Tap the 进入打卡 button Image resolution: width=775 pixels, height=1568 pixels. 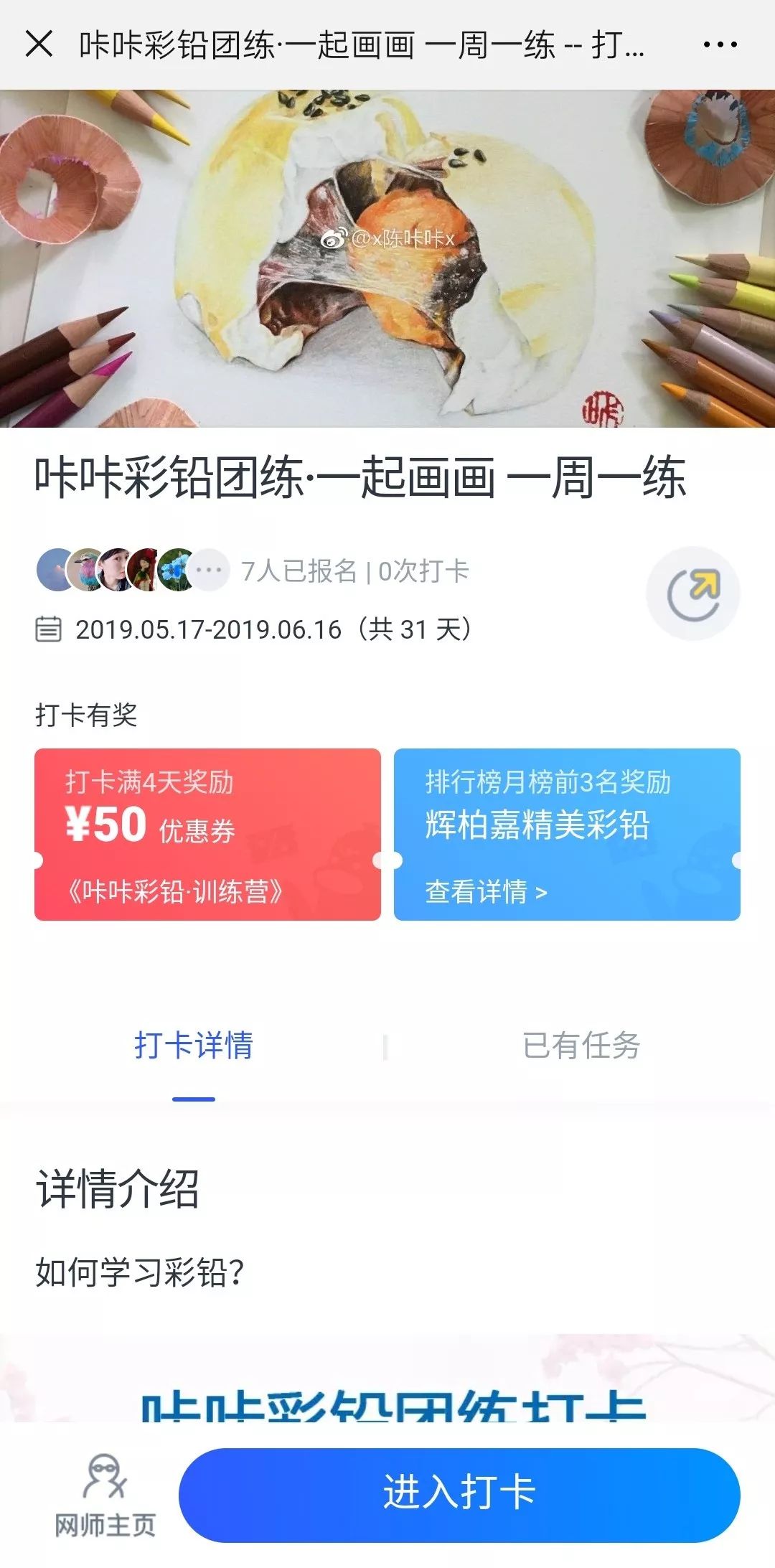click(x=459, y=1495)
